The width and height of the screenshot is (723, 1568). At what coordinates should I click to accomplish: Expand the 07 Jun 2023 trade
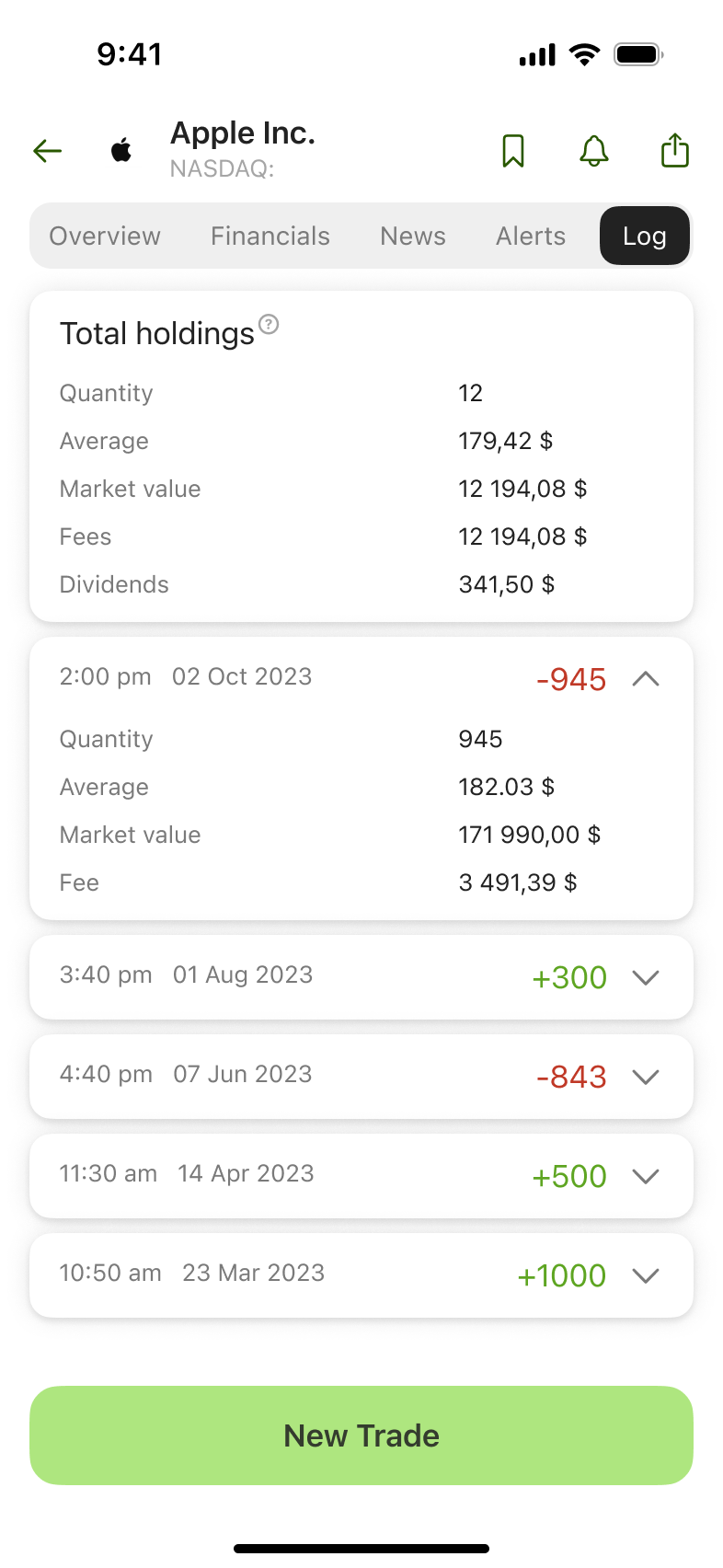(647, 1077)
